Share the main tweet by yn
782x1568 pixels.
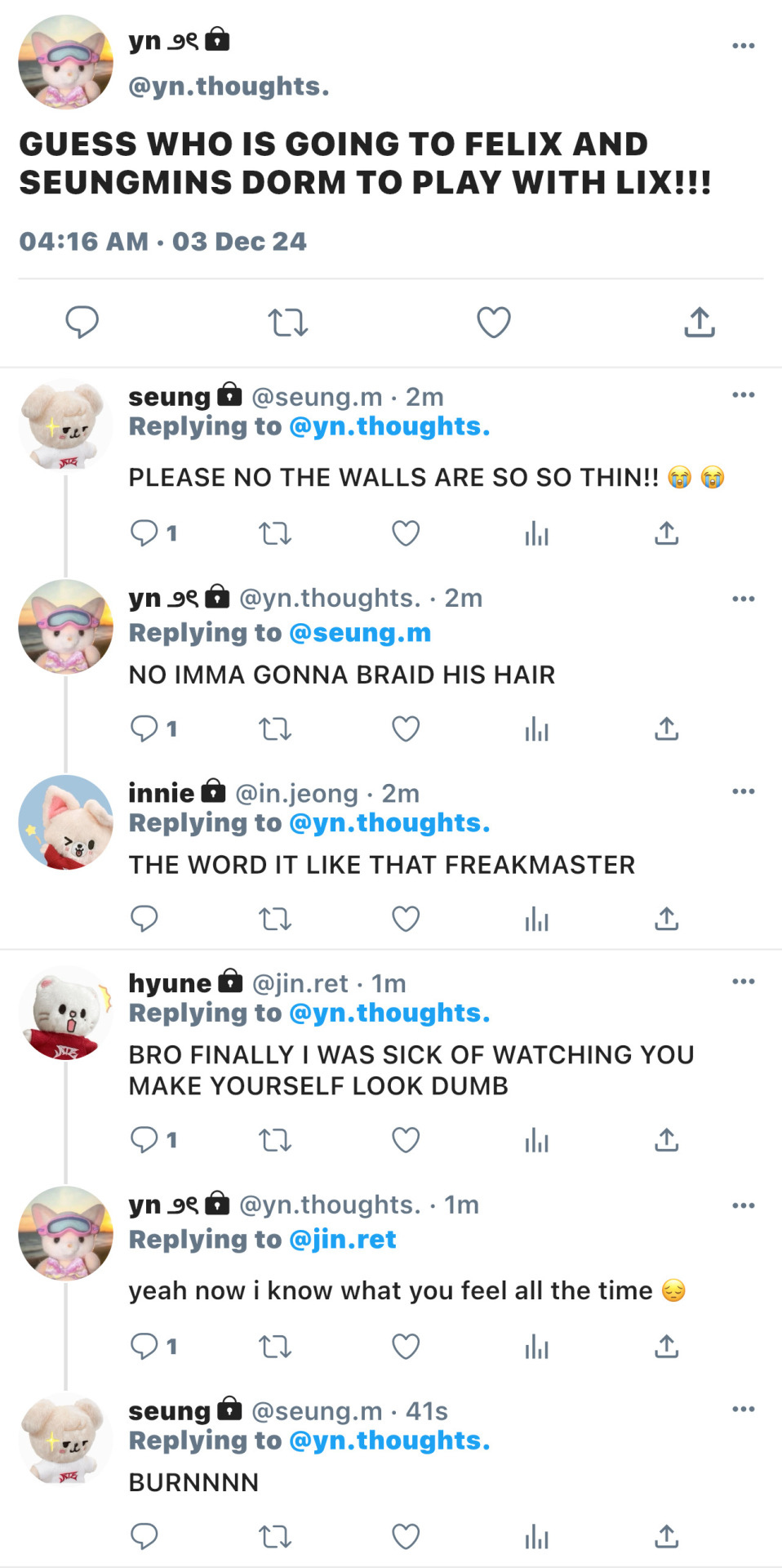699,322
